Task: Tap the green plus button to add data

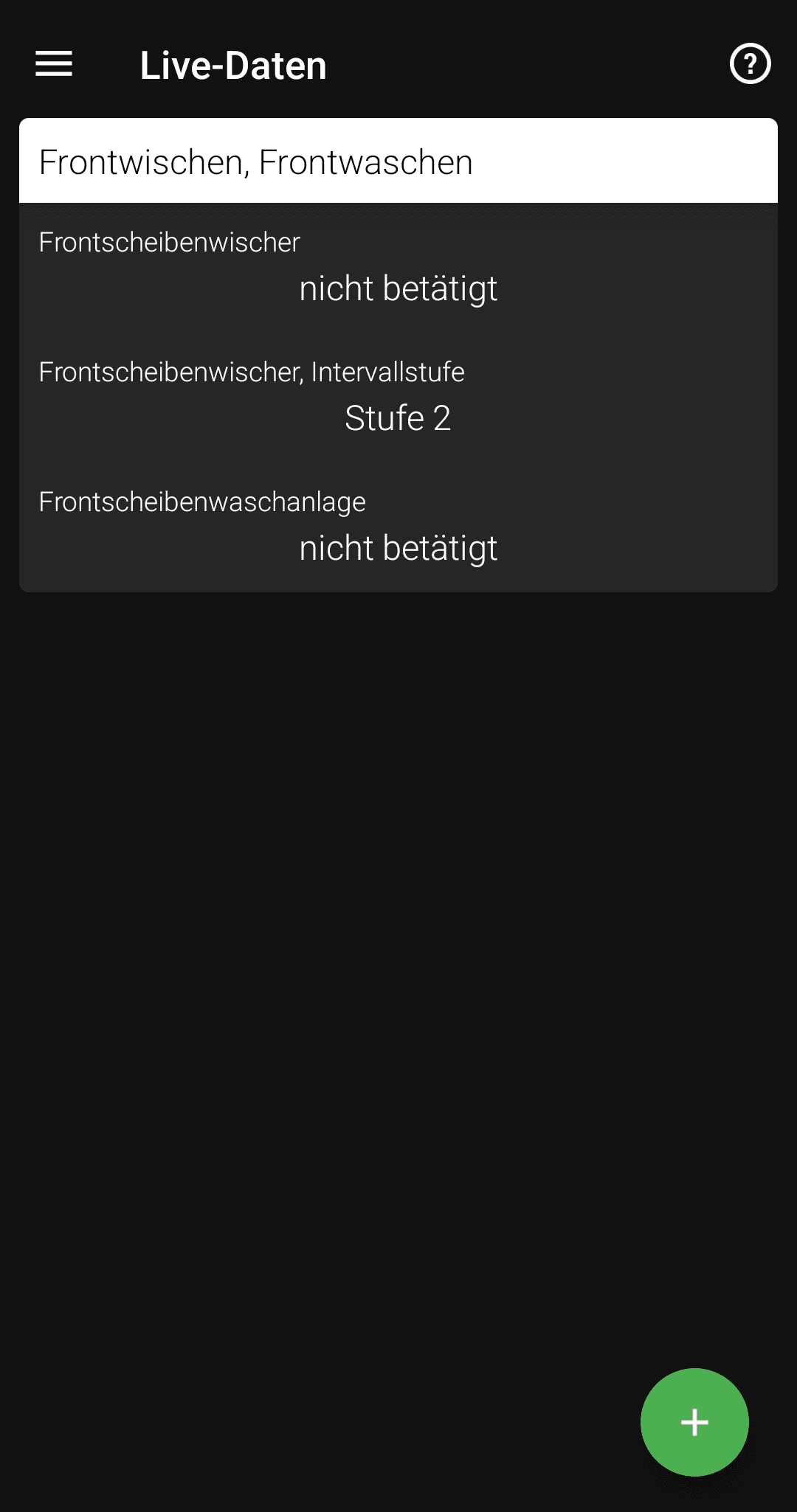Action: [694, 1422]
